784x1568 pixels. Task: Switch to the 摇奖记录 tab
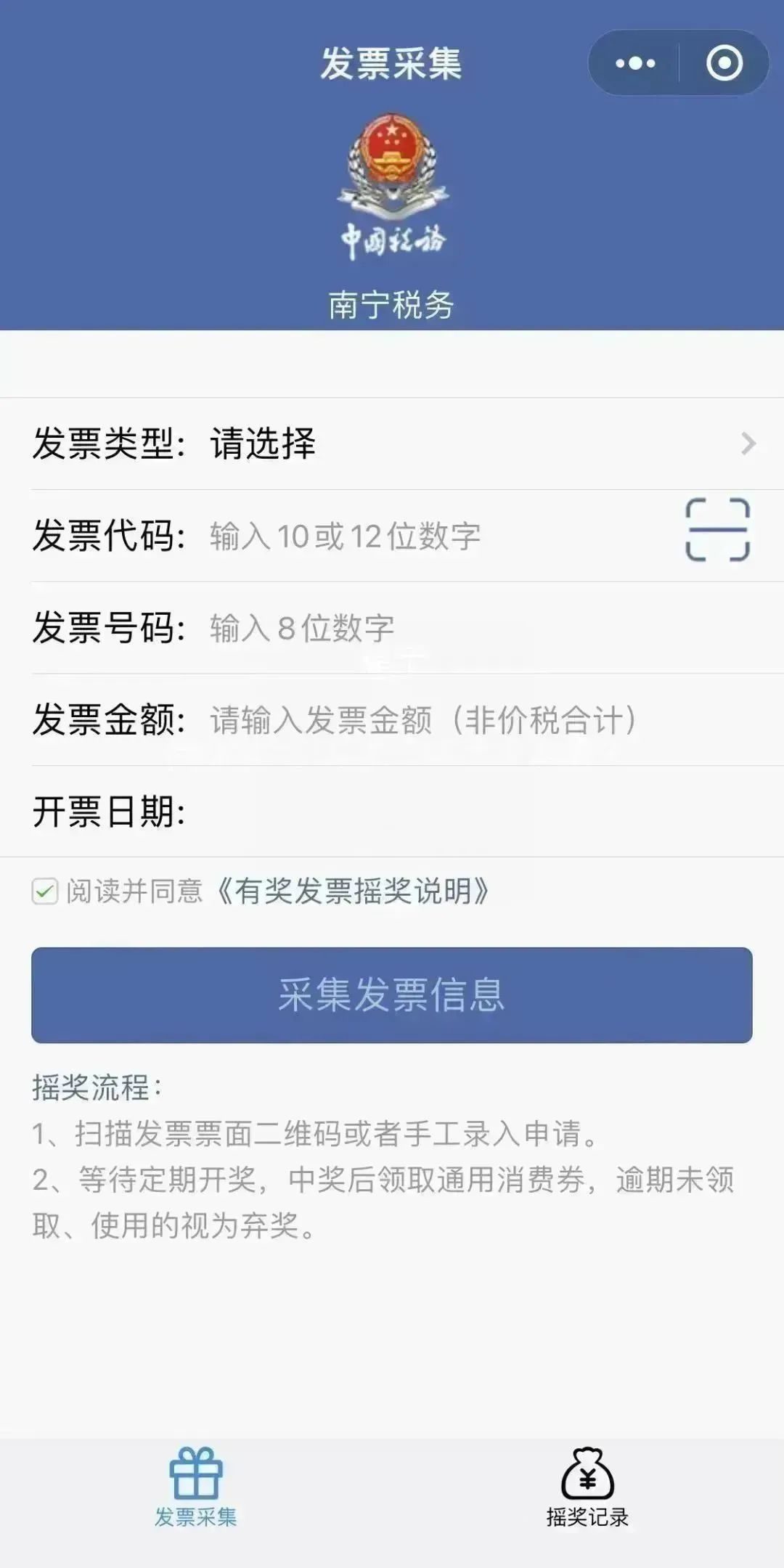[587, 1487]
